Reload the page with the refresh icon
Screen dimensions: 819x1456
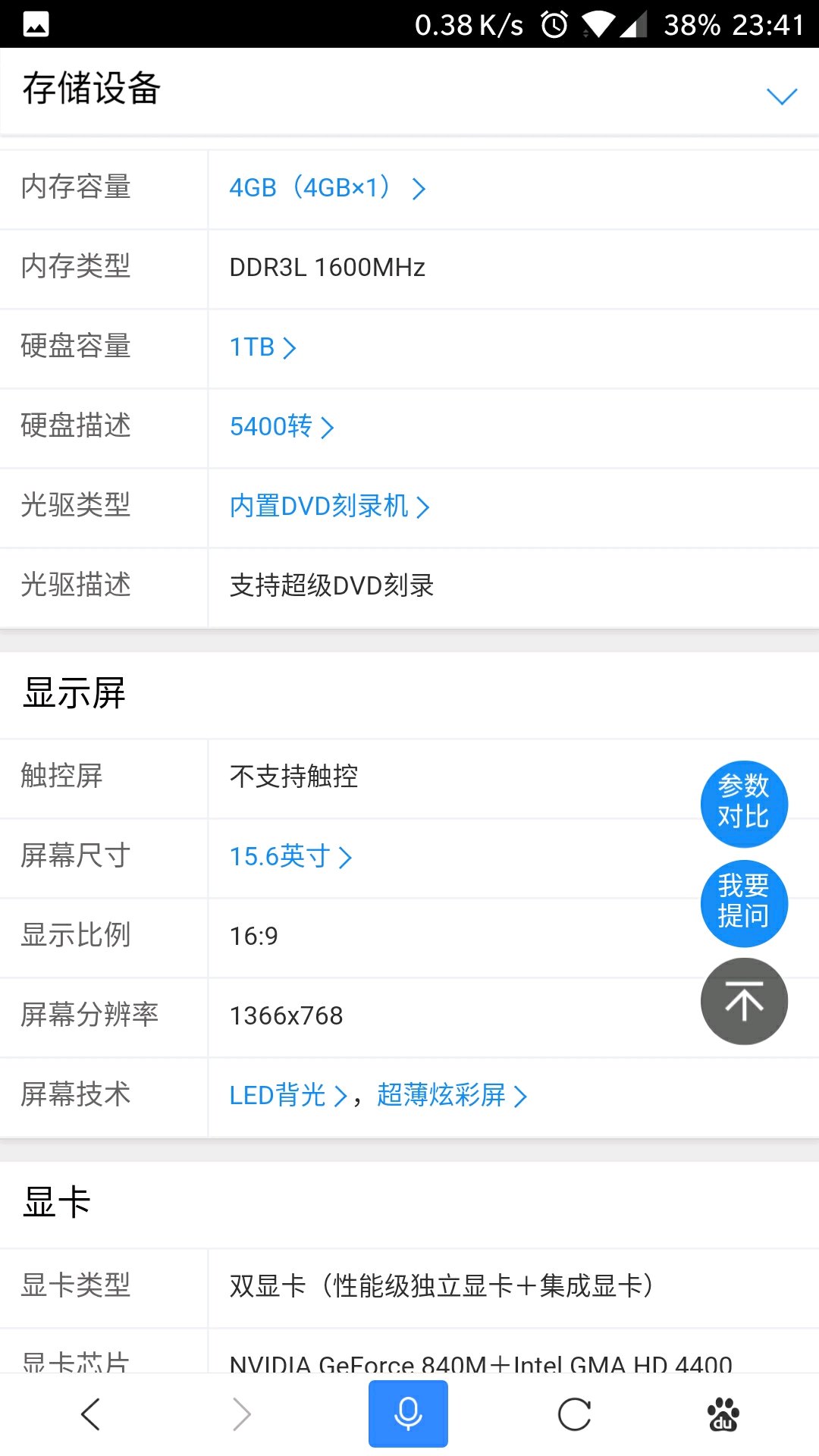(574, 1414)
